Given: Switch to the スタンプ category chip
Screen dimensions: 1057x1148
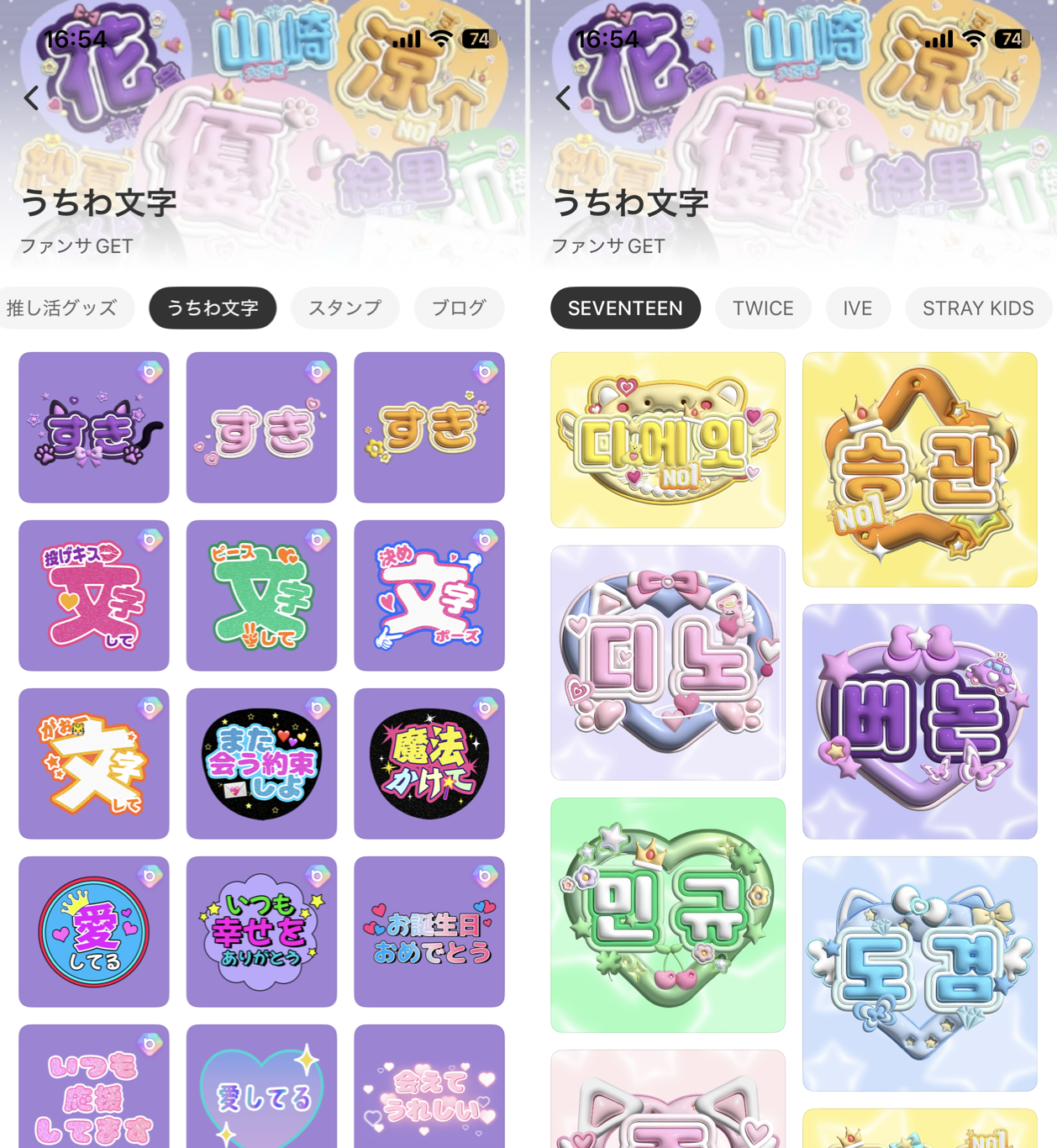Looking at the screenshot, I should coord(344,308).
